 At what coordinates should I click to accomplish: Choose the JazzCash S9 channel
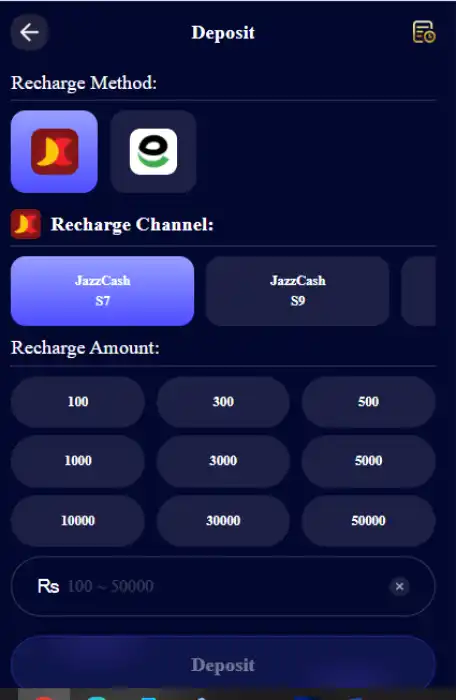(297, 291)
